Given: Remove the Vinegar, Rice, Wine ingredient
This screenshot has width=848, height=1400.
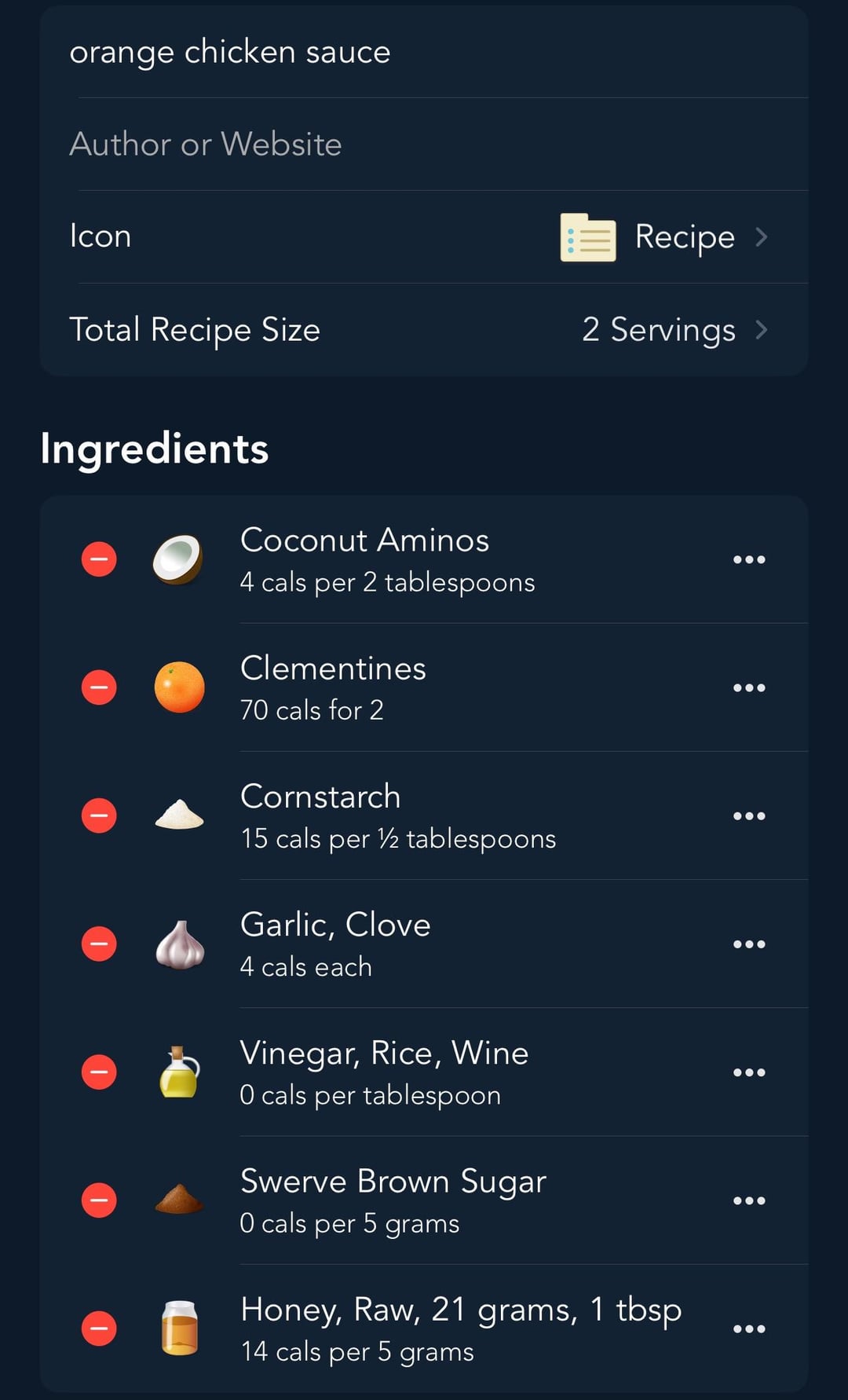Looking at the screenshot, I should pos(99,1072).
